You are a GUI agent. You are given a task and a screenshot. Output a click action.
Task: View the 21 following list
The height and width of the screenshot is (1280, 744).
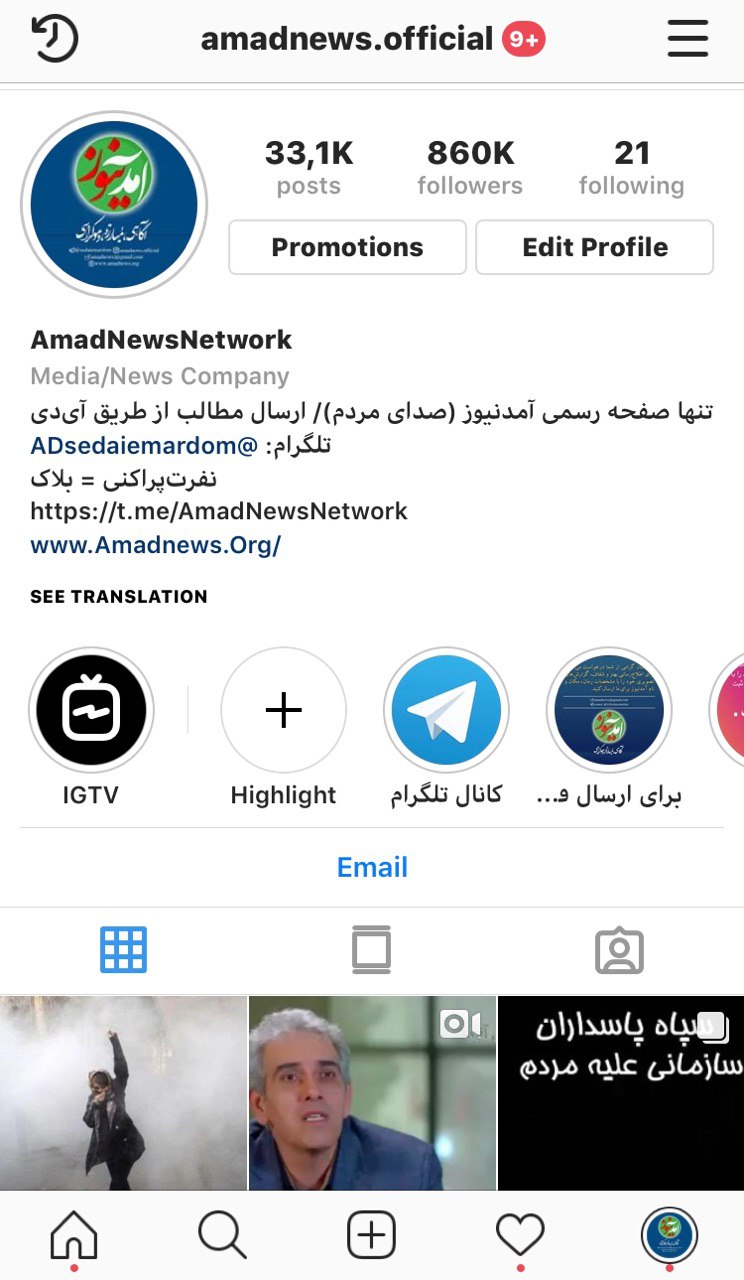coord(631,168)
